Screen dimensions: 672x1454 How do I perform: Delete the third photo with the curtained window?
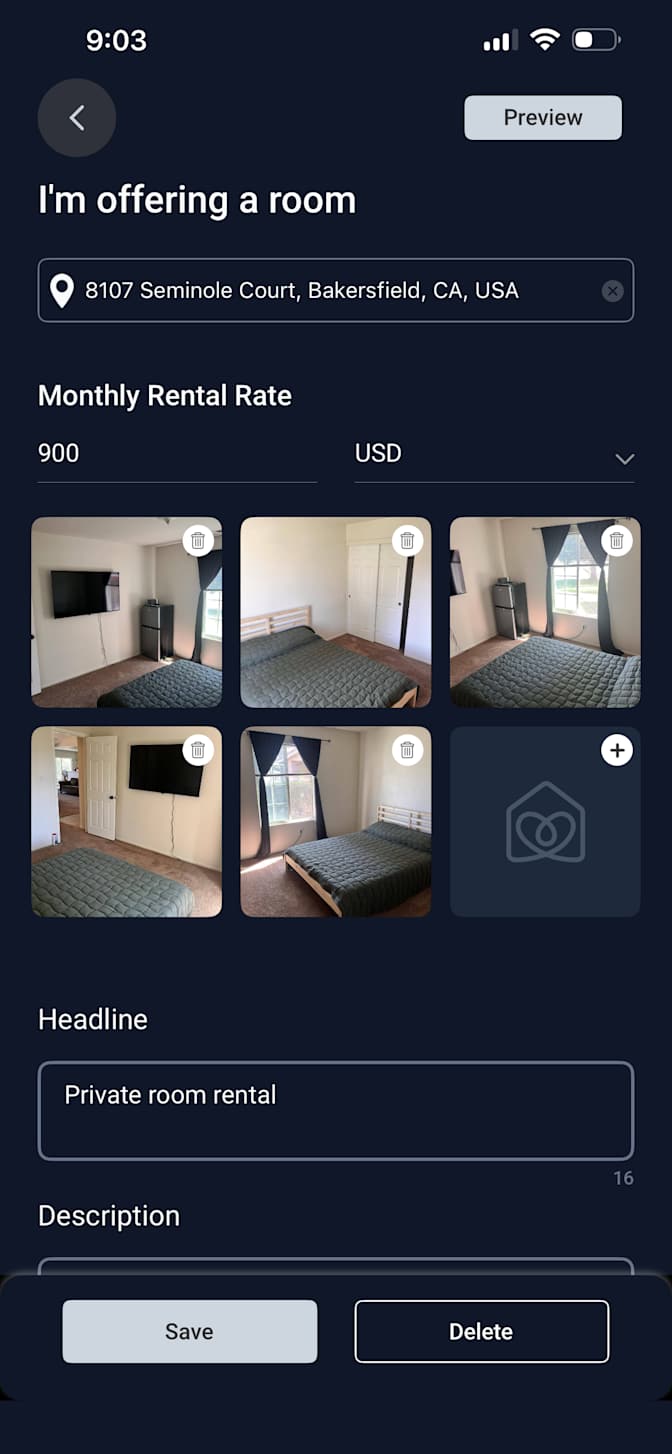(617, 541)
